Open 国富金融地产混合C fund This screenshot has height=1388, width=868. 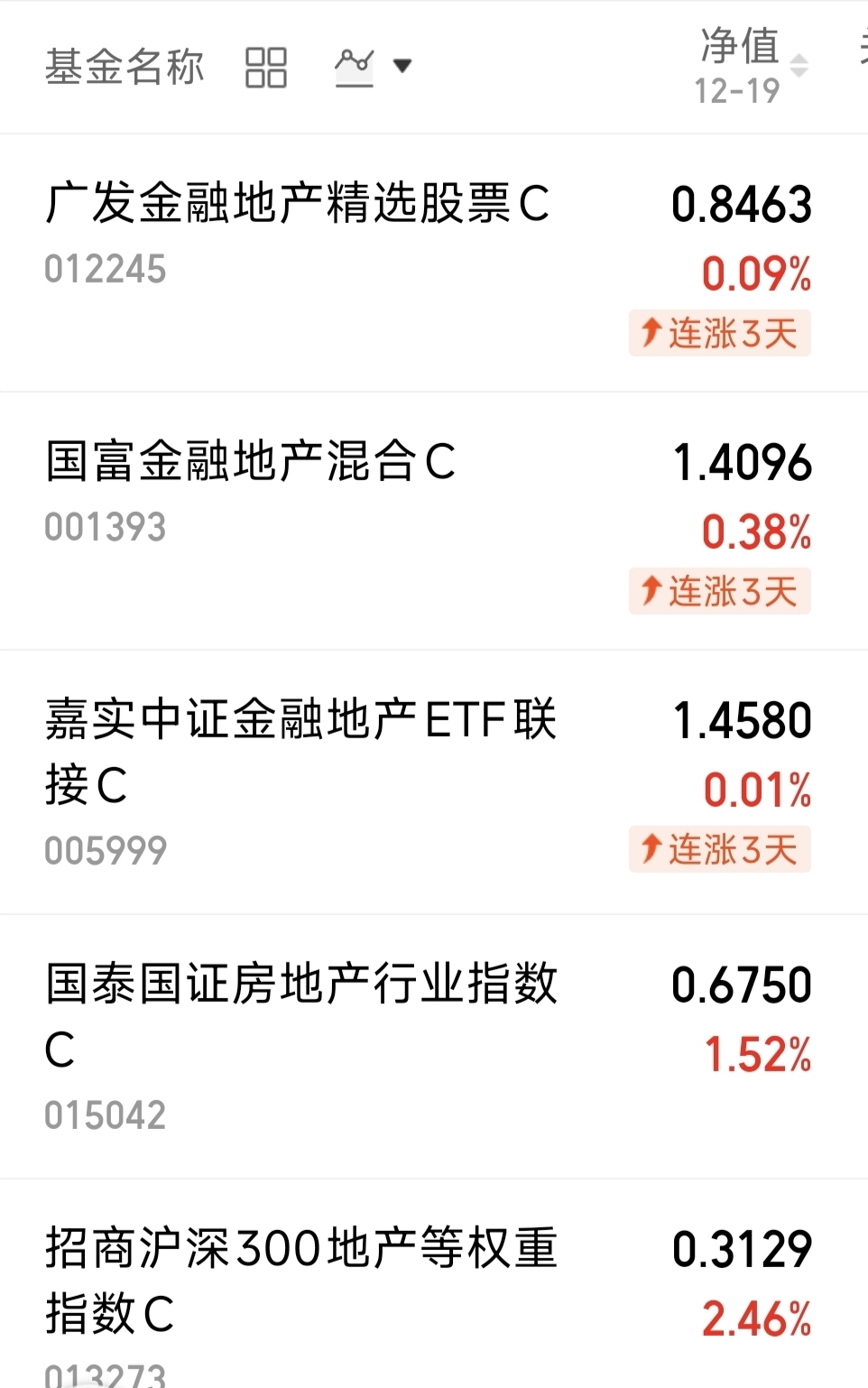point(251,461)
